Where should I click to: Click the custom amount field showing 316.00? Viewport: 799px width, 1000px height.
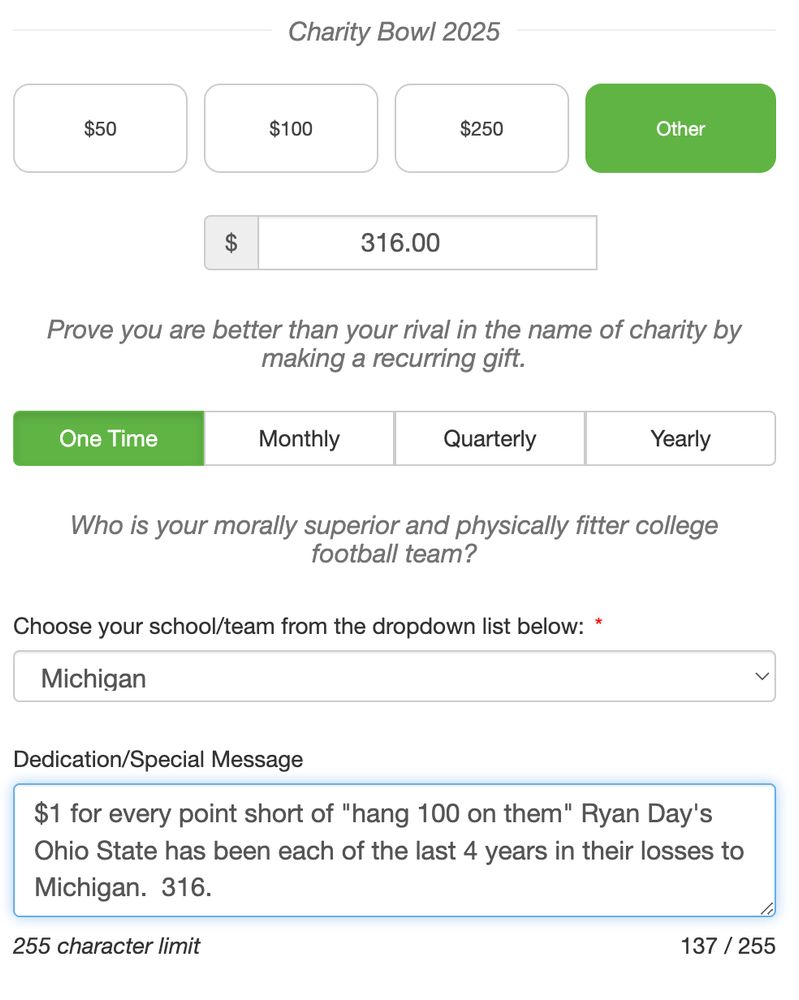pyautogui.click(x=428, y=242)
